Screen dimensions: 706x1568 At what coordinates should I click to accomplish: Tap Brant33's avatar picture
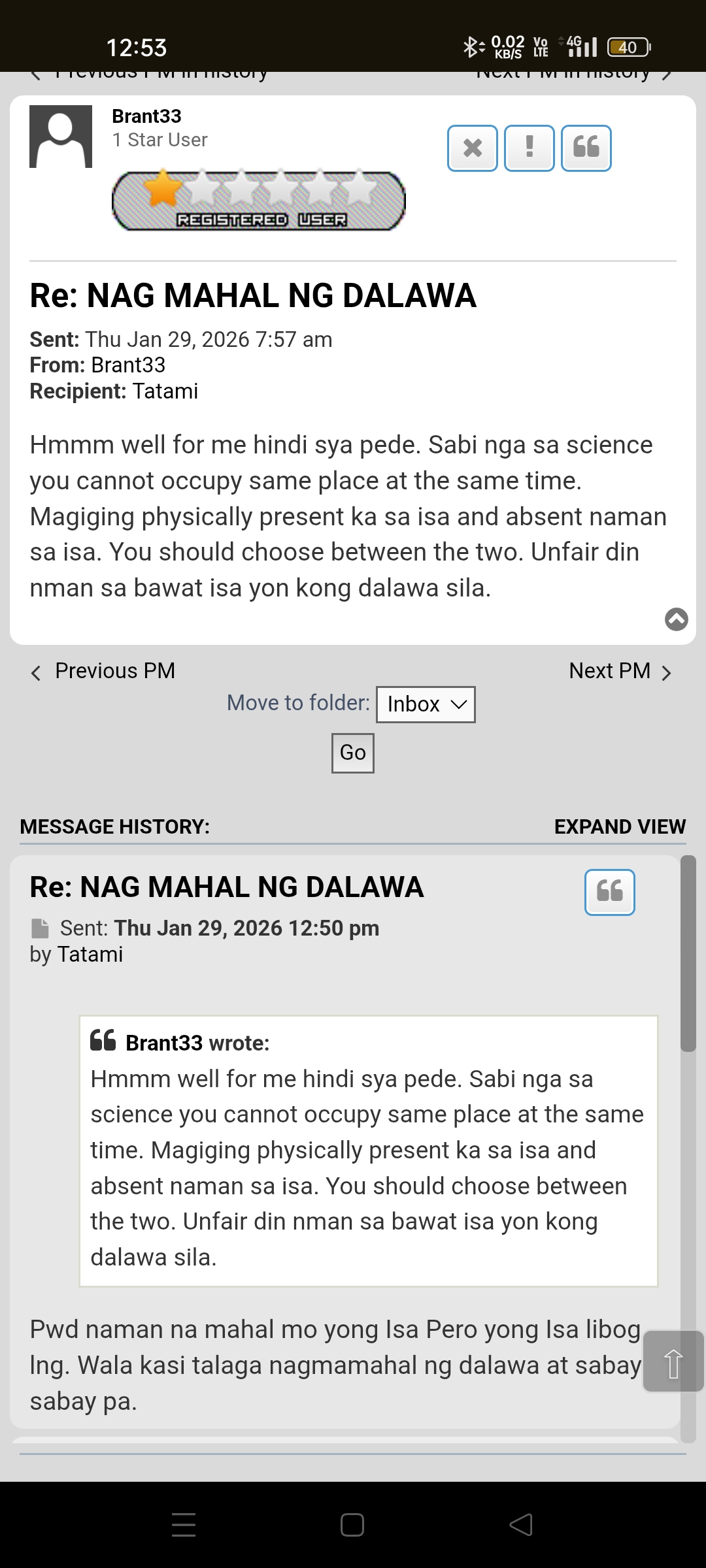(61, 137)
